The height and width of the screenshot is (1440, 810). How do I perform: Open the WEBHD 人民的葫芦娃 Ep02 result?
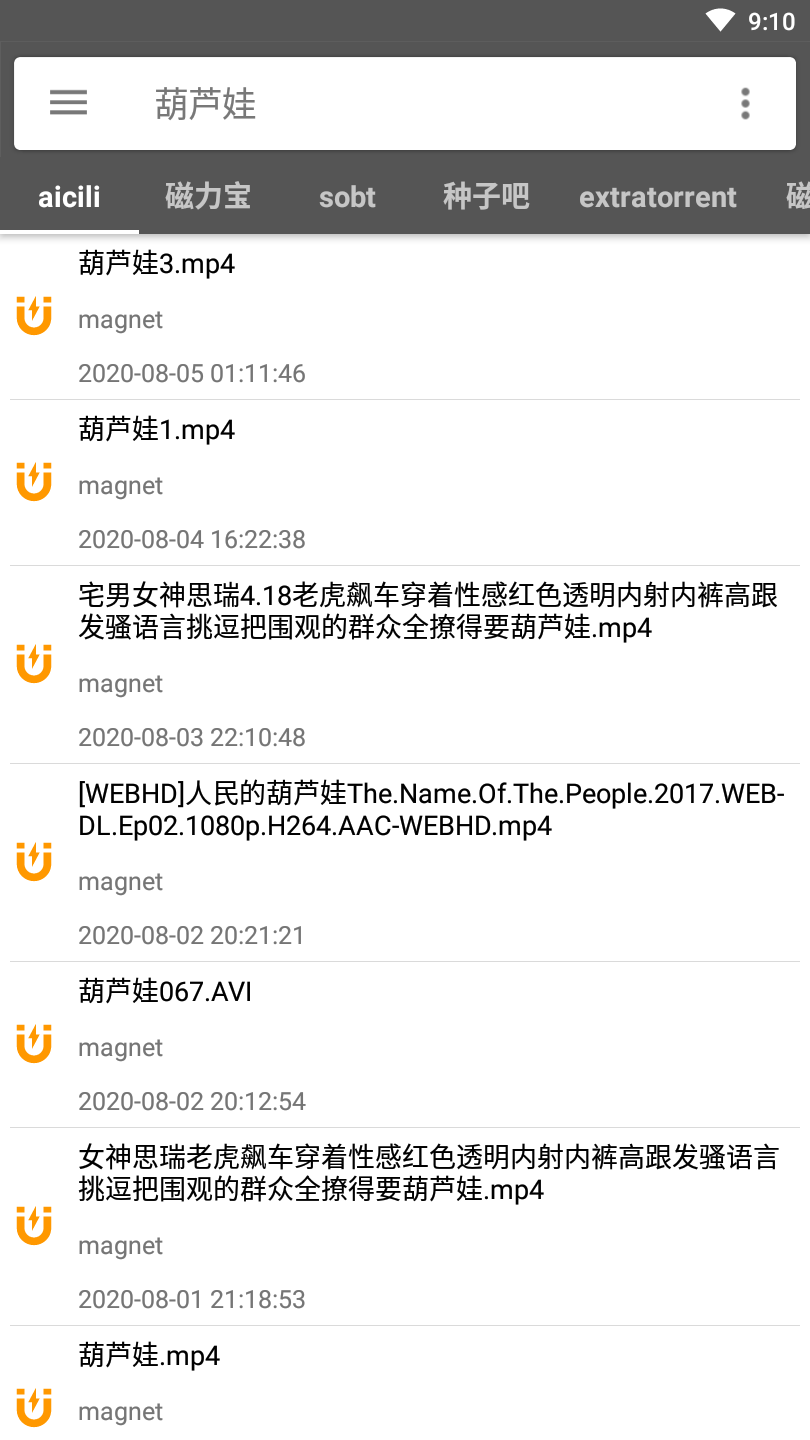405,864
